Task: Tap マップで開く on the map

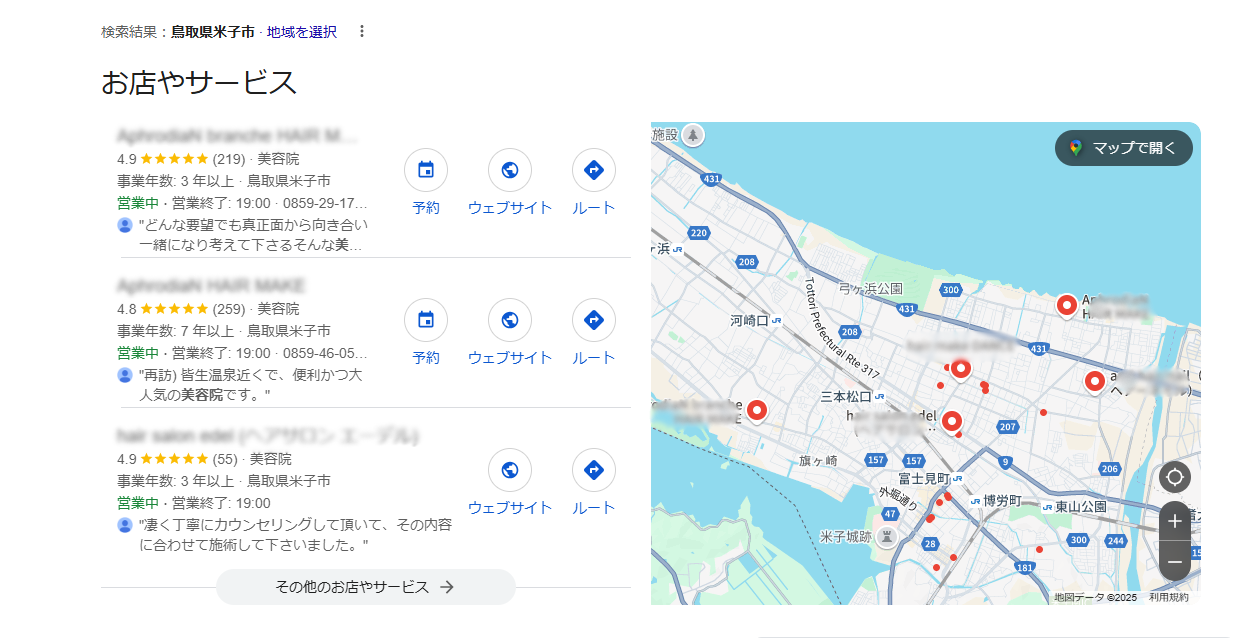Action: [1123, 148]
